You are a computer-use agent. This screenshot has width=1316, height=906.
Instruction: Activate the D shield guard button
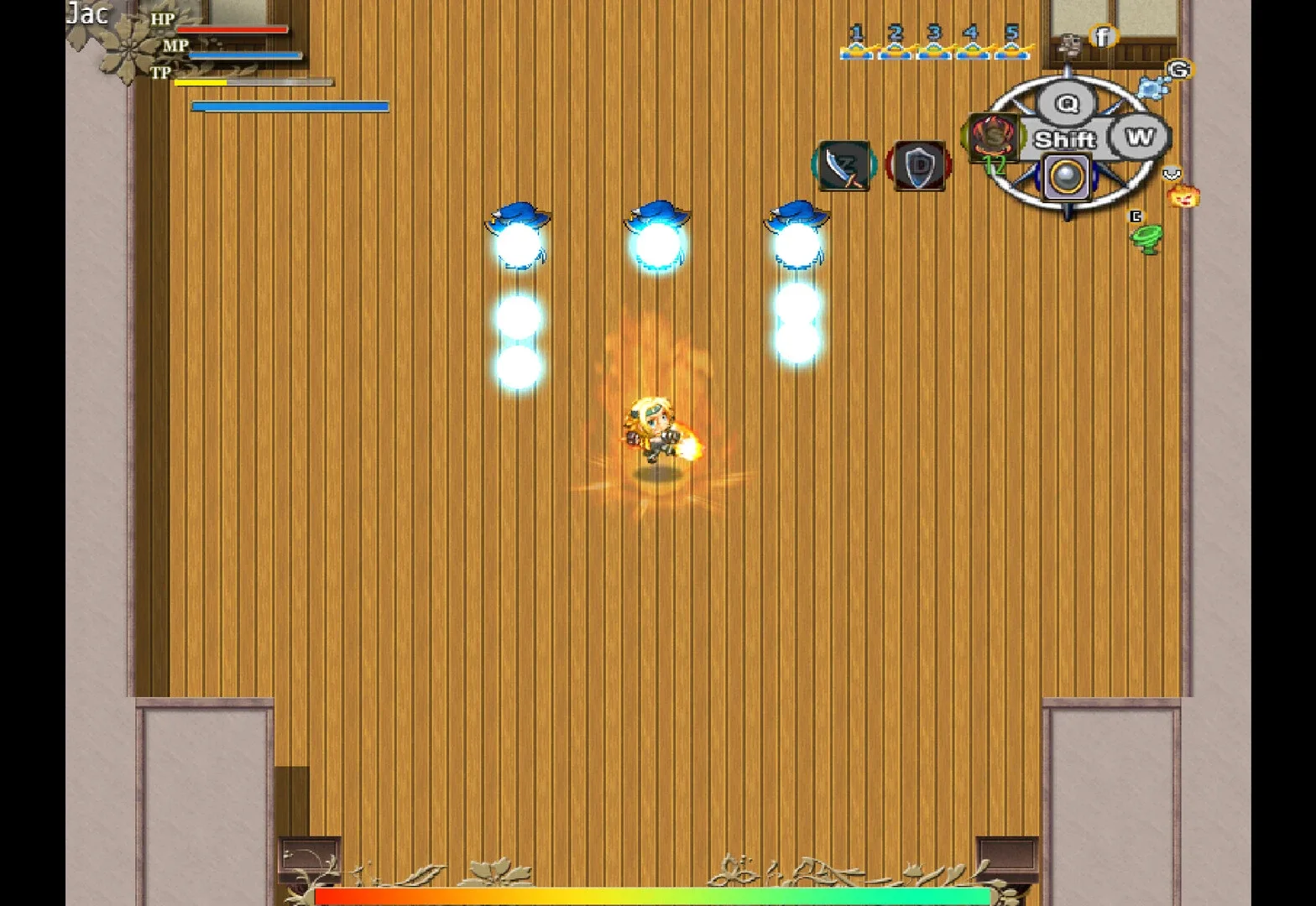(919, 165)
